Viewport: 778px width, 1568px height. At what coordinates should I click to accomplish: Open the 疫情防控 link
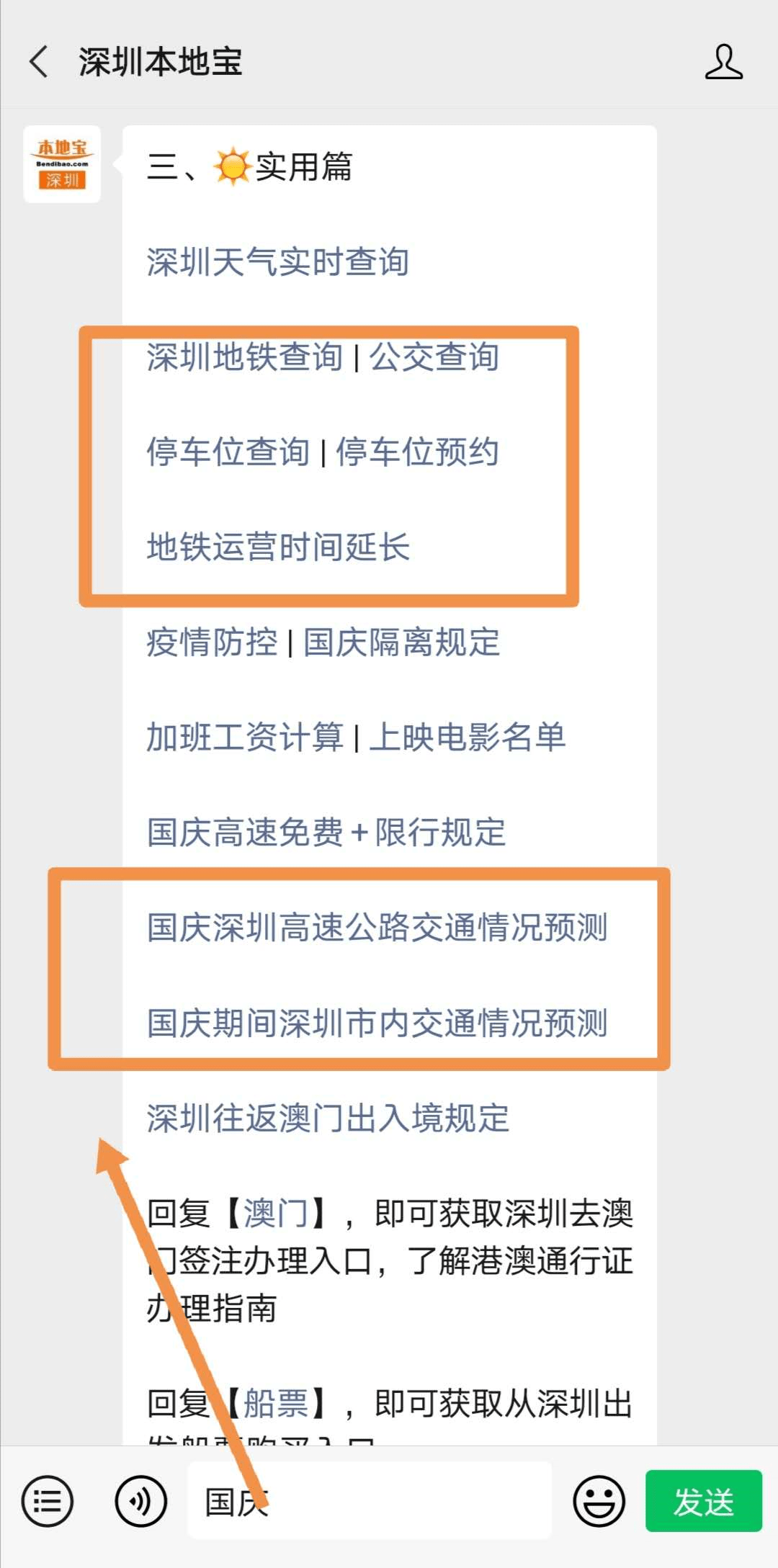click(x=212, y=642)
